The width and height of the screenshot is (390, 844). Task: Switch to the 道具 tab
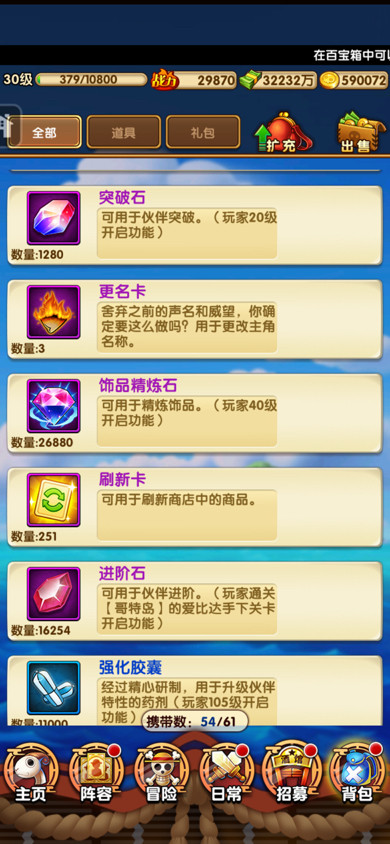point(124,132)
